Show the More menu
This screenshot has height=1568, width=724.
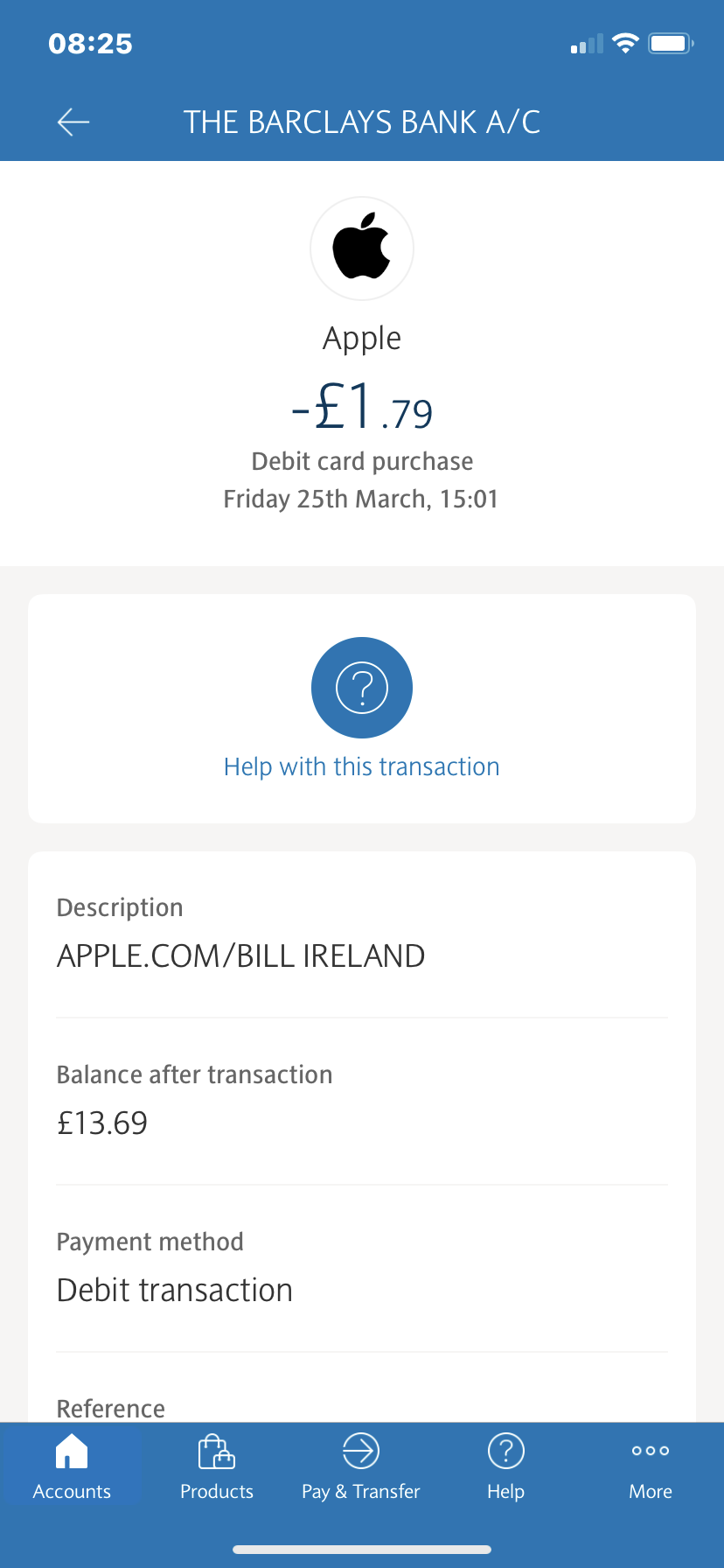point(651,1466)
